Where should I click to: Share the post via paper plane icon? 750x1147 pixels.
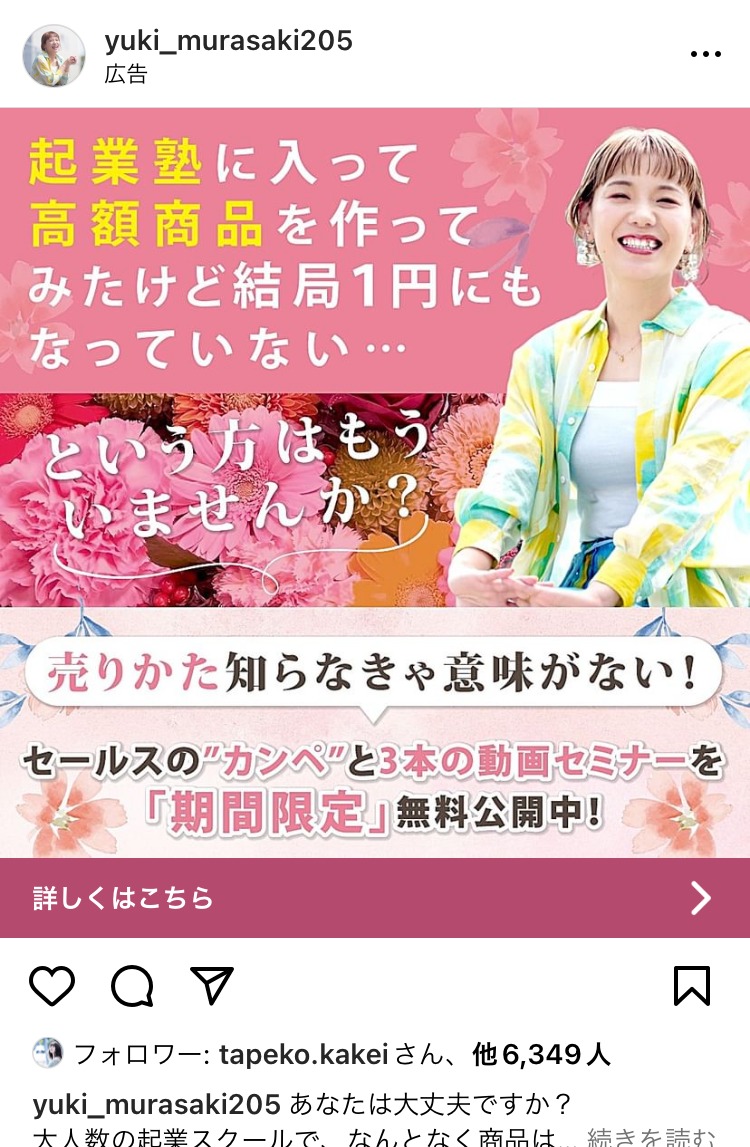211,986
